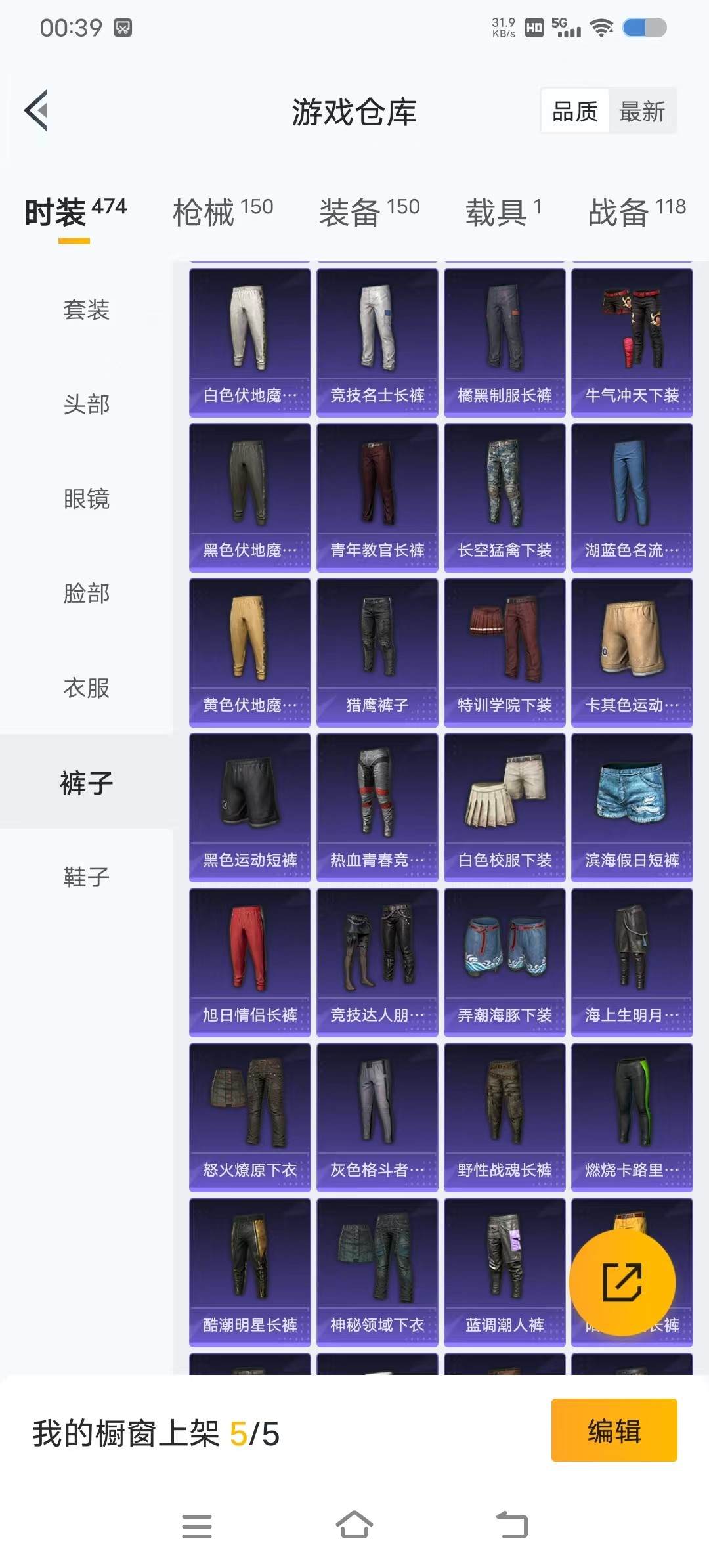Image resolution: width=709 pixels, height=1568 pixels.
Task: Select 套装 in the left sidebar
Action: (x=86, y=311)
